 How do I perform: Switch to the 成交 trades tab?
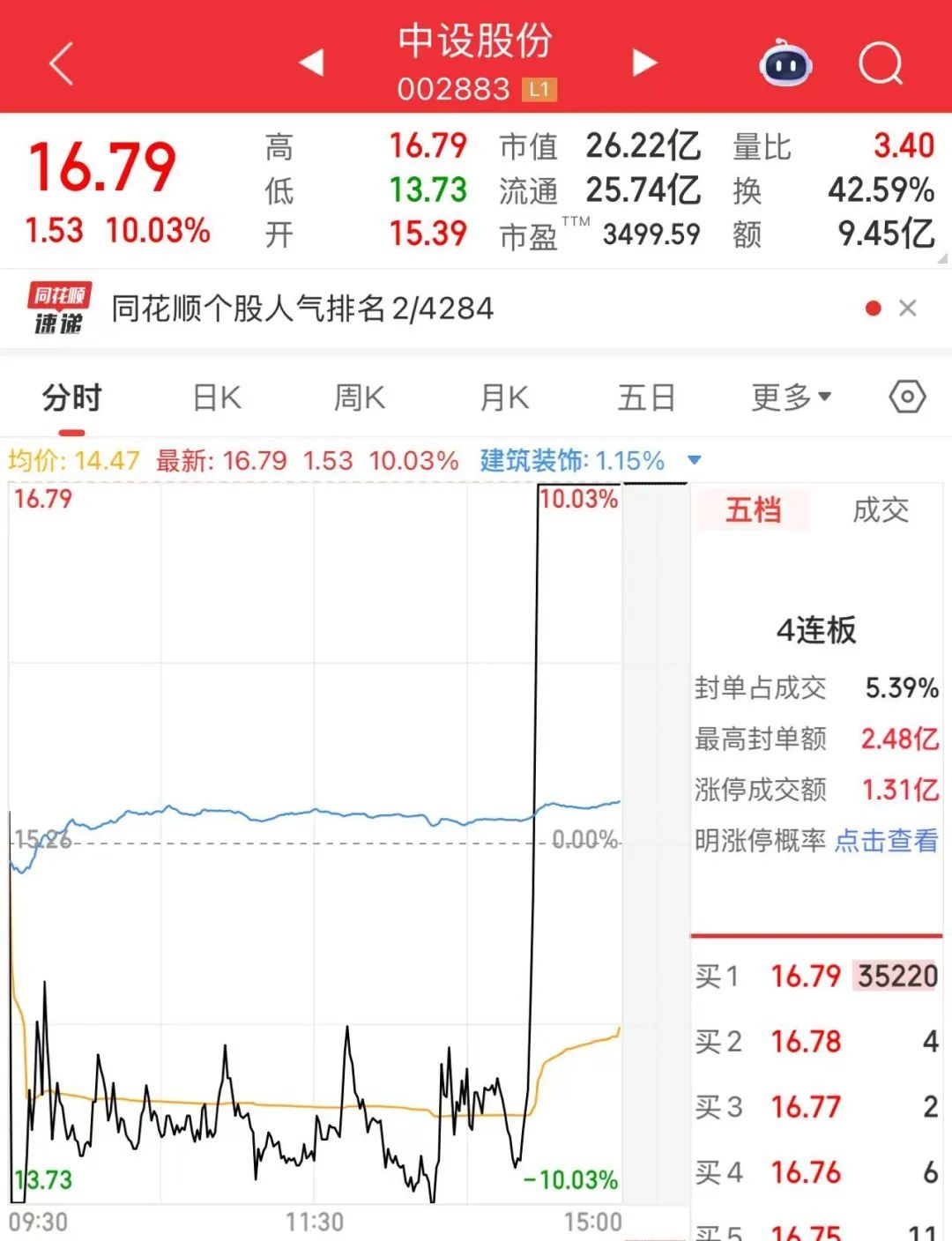(x=880, y=510)
